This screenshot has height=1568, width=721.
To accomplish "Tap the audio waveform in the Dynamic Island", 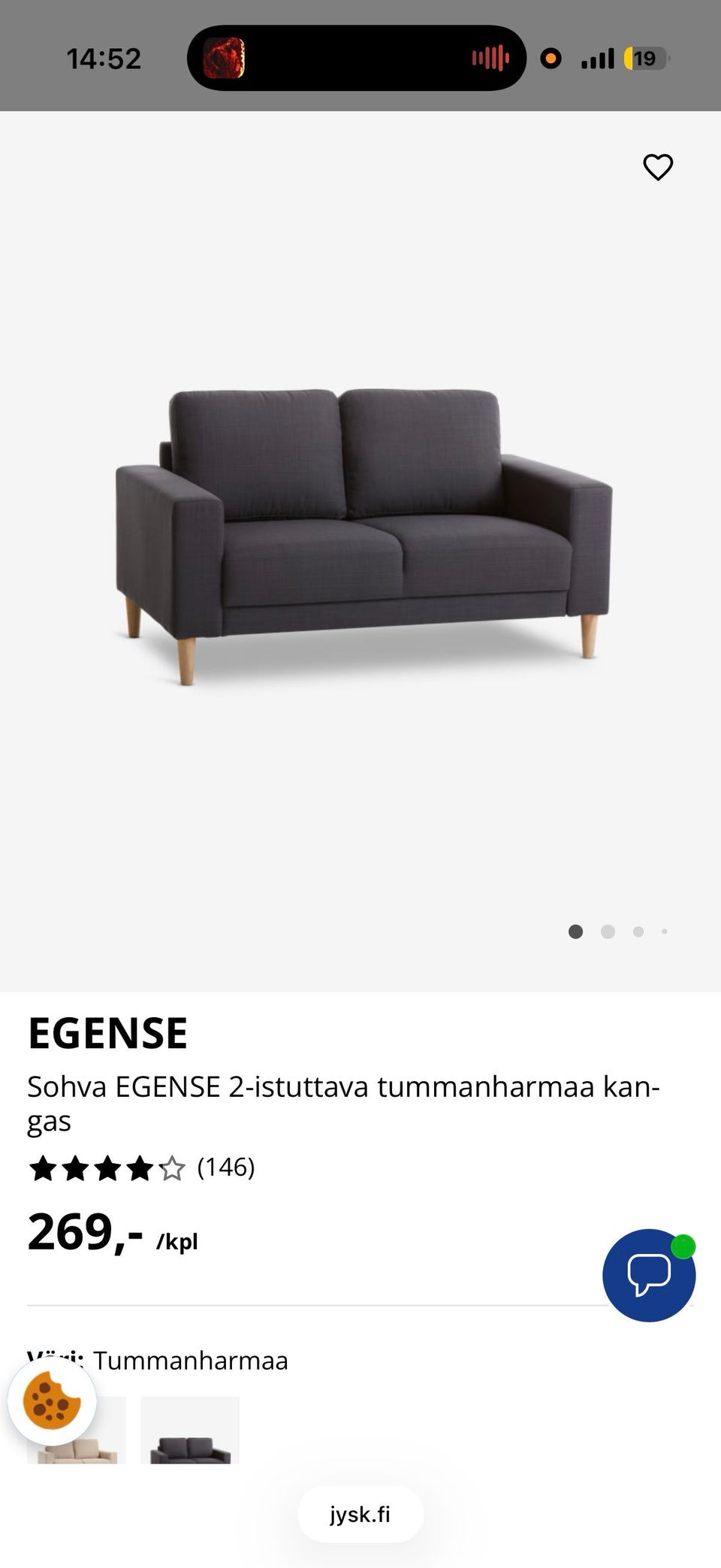I will point(491,57).
